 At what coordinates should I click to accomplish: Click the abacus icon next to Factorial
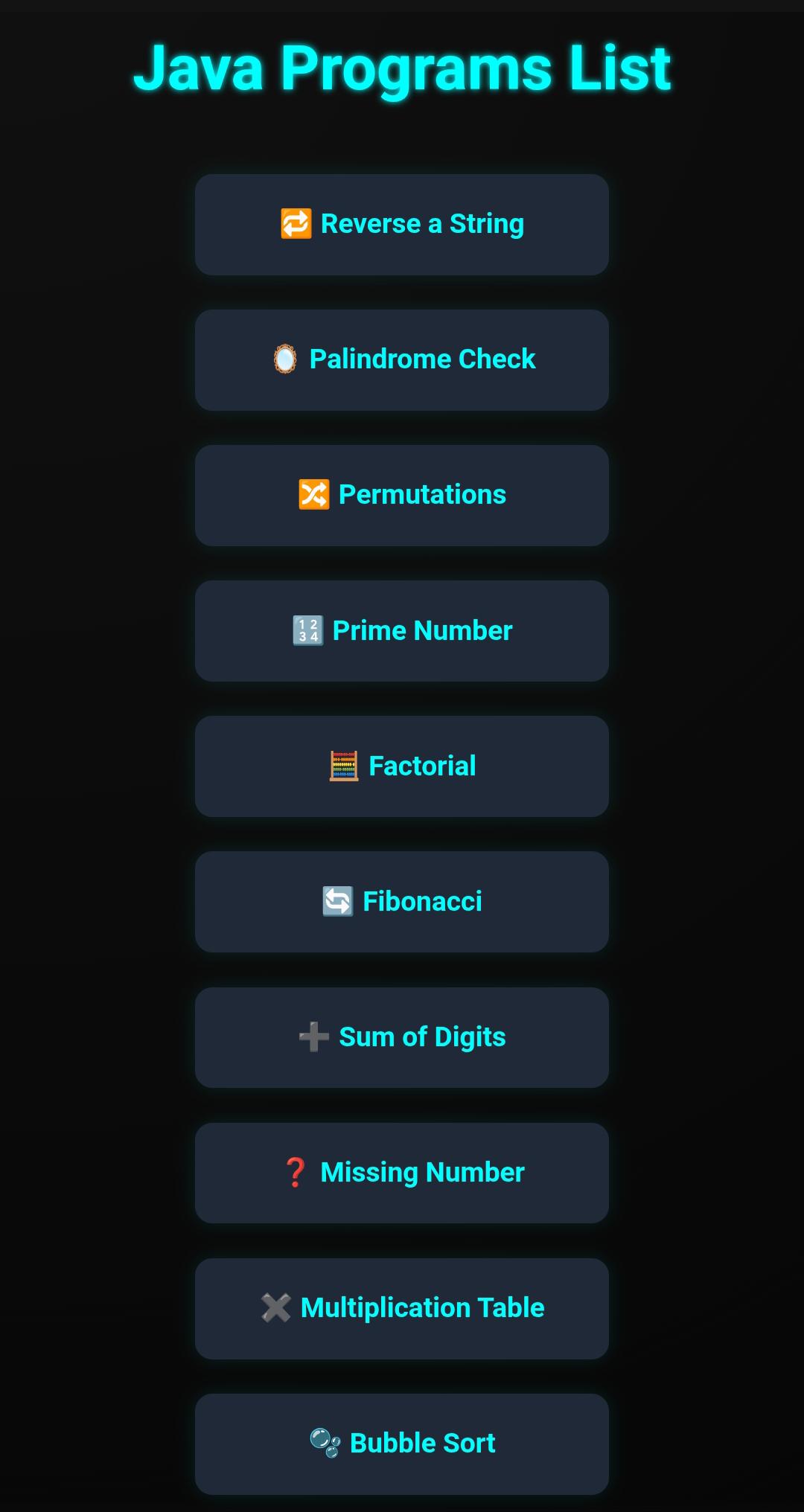pyautogui.click(x=344, y=765)
